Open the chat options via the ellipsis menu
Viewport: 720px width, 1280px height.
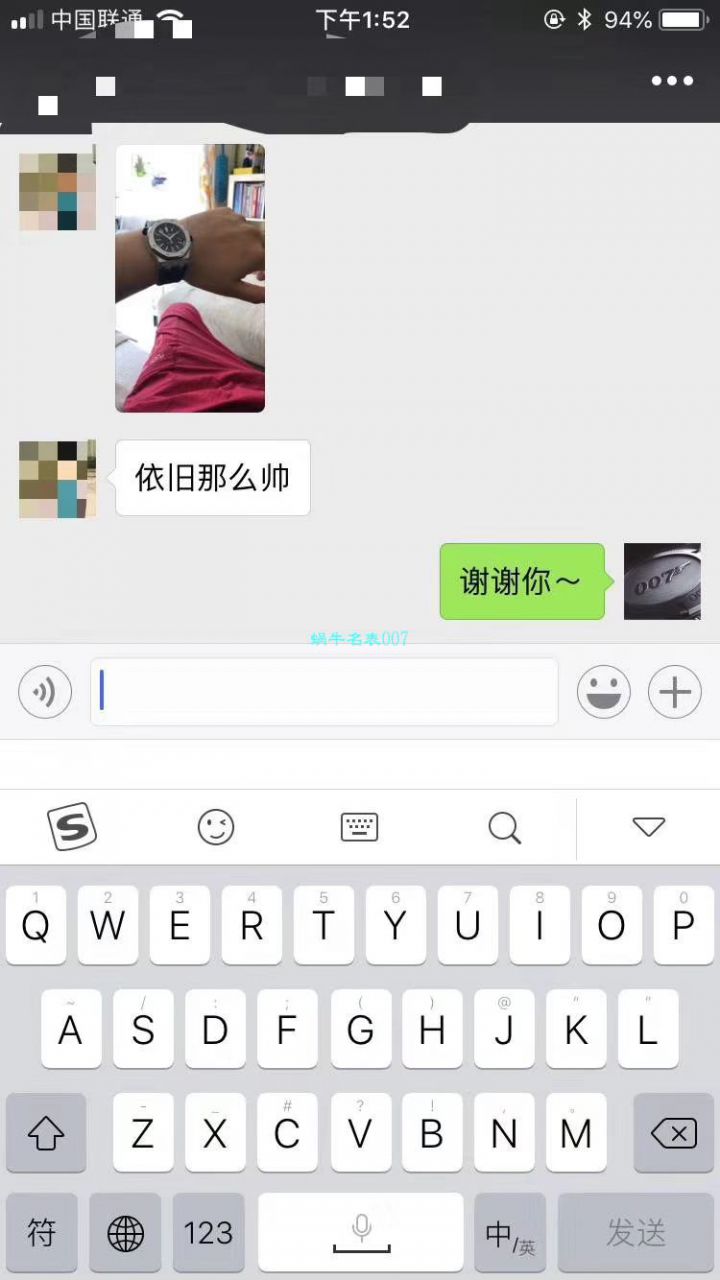point(673,81)
